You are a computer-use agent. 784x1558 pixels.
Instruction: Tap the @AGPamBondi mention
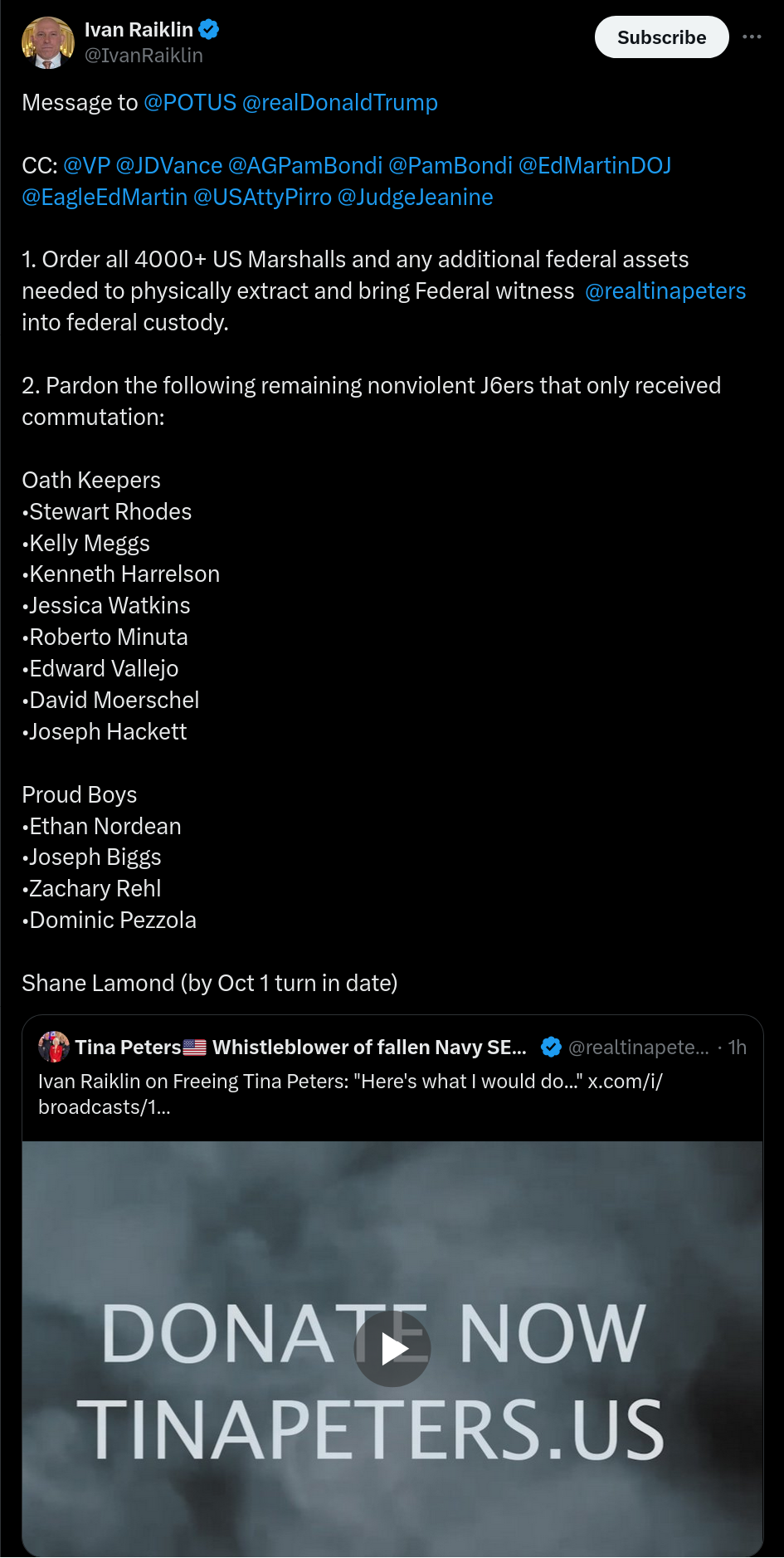pos(305,166)
